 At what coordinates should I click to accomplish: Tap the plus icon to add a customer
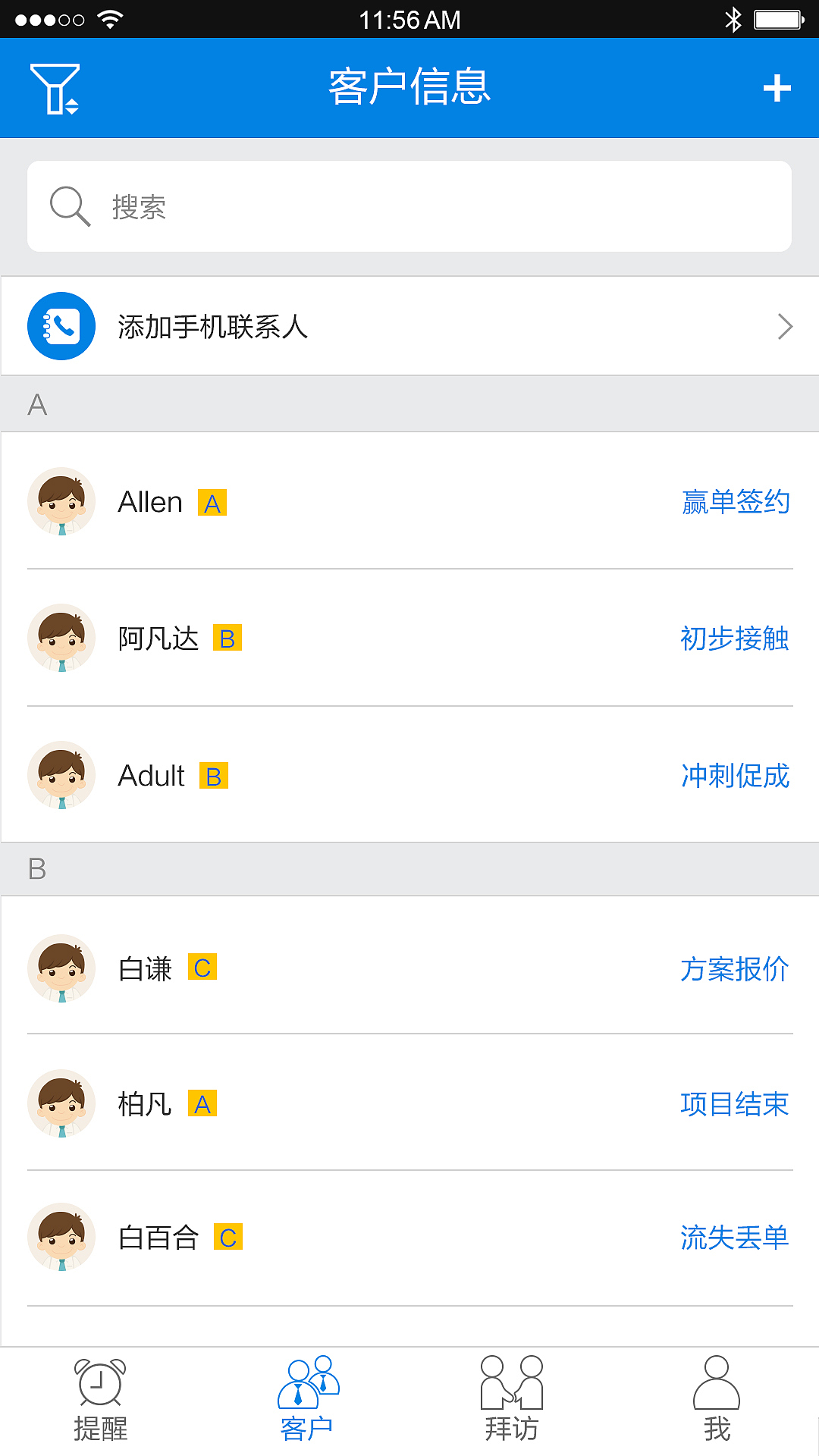(x=777, y=87)
